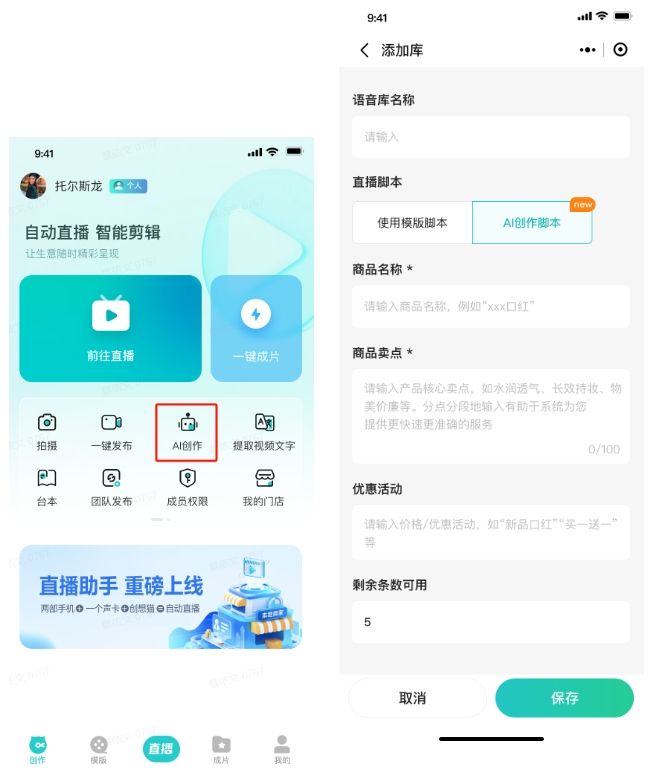The height and width of the screenshot is (773, 648).
Task: Open 提取视频文字 tool
Action: [264, 432]
